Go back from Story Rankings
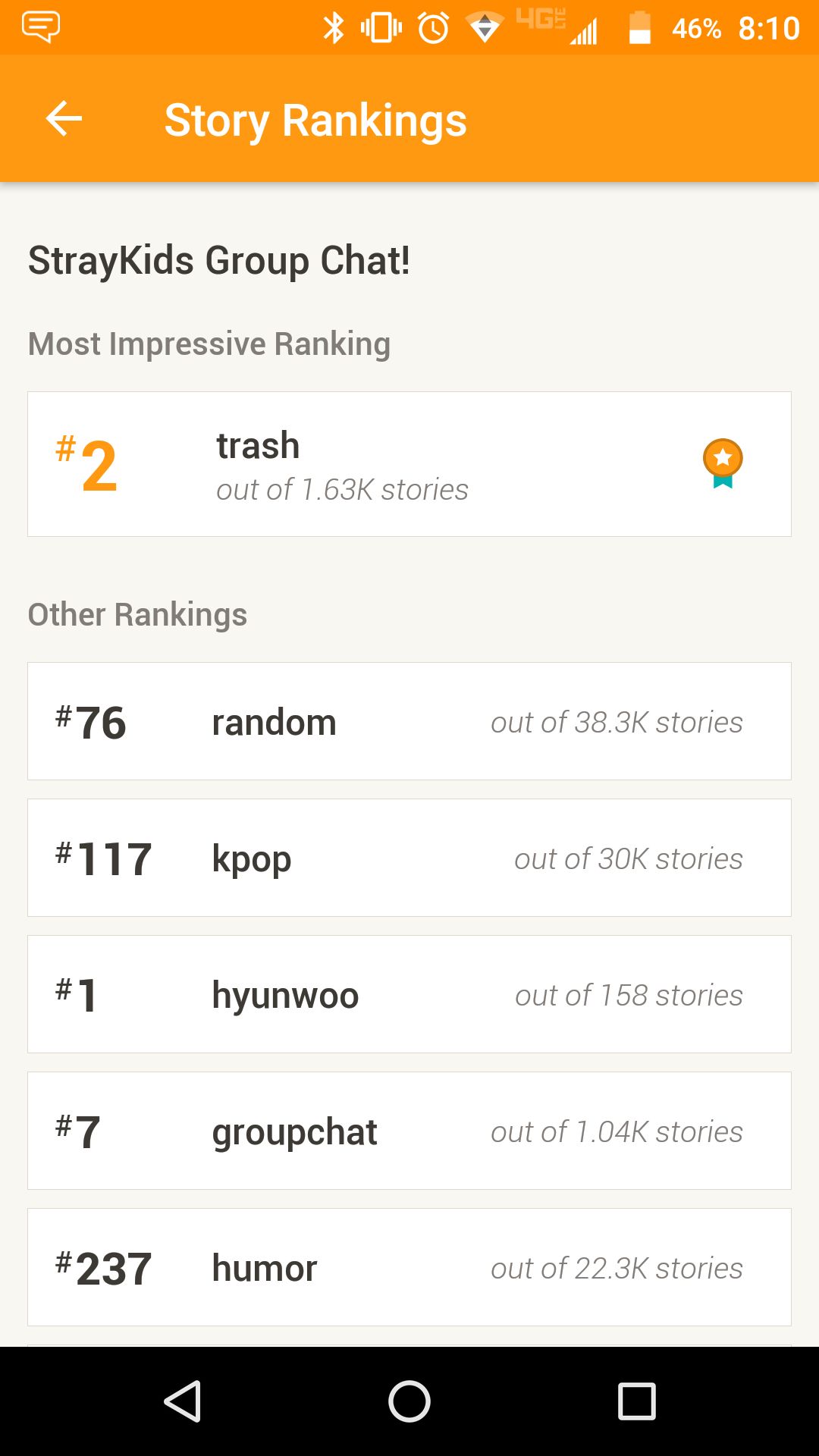The height and width of the screenshot is (1456, 819). [x=64, y=119]
